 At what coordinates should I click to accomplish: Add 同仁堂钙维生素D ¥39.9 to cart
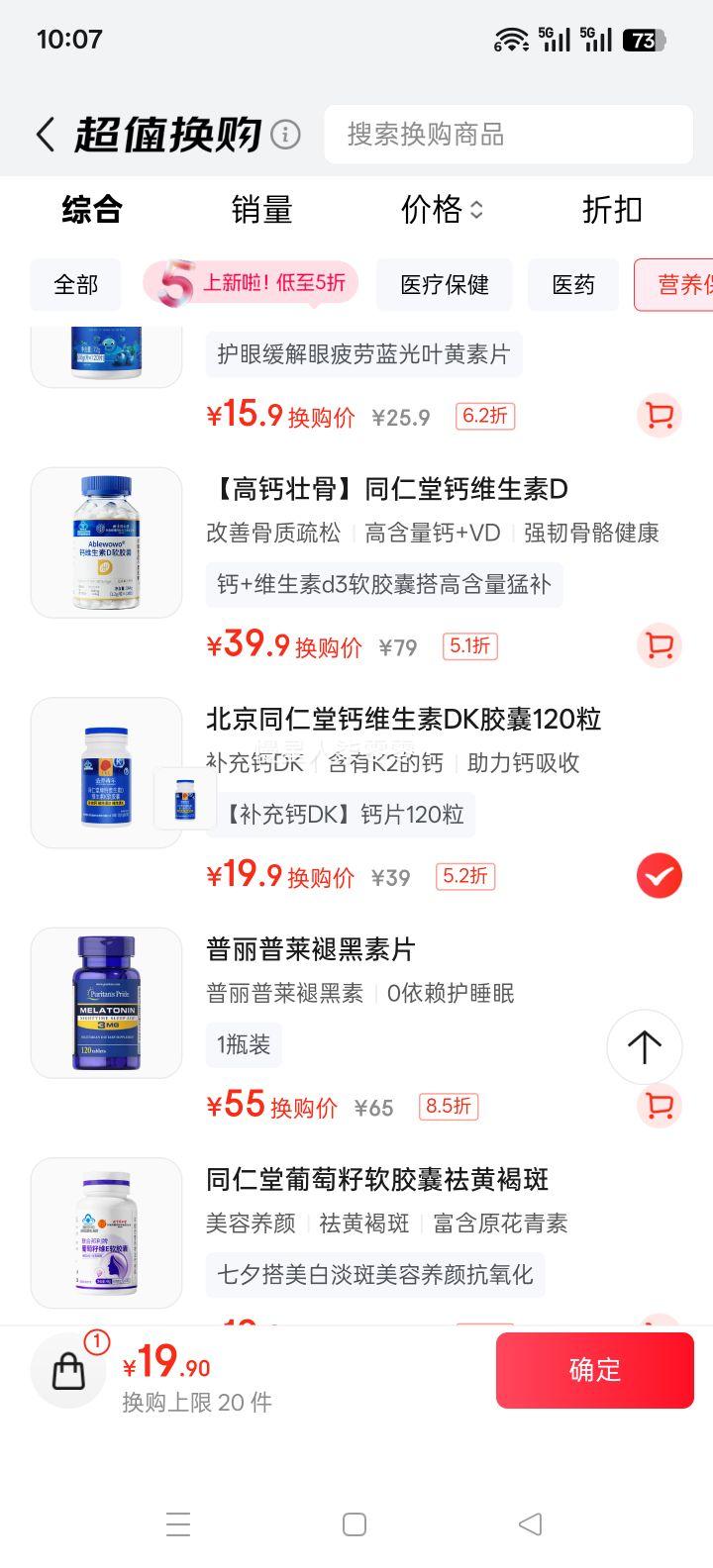coord(659,646)
